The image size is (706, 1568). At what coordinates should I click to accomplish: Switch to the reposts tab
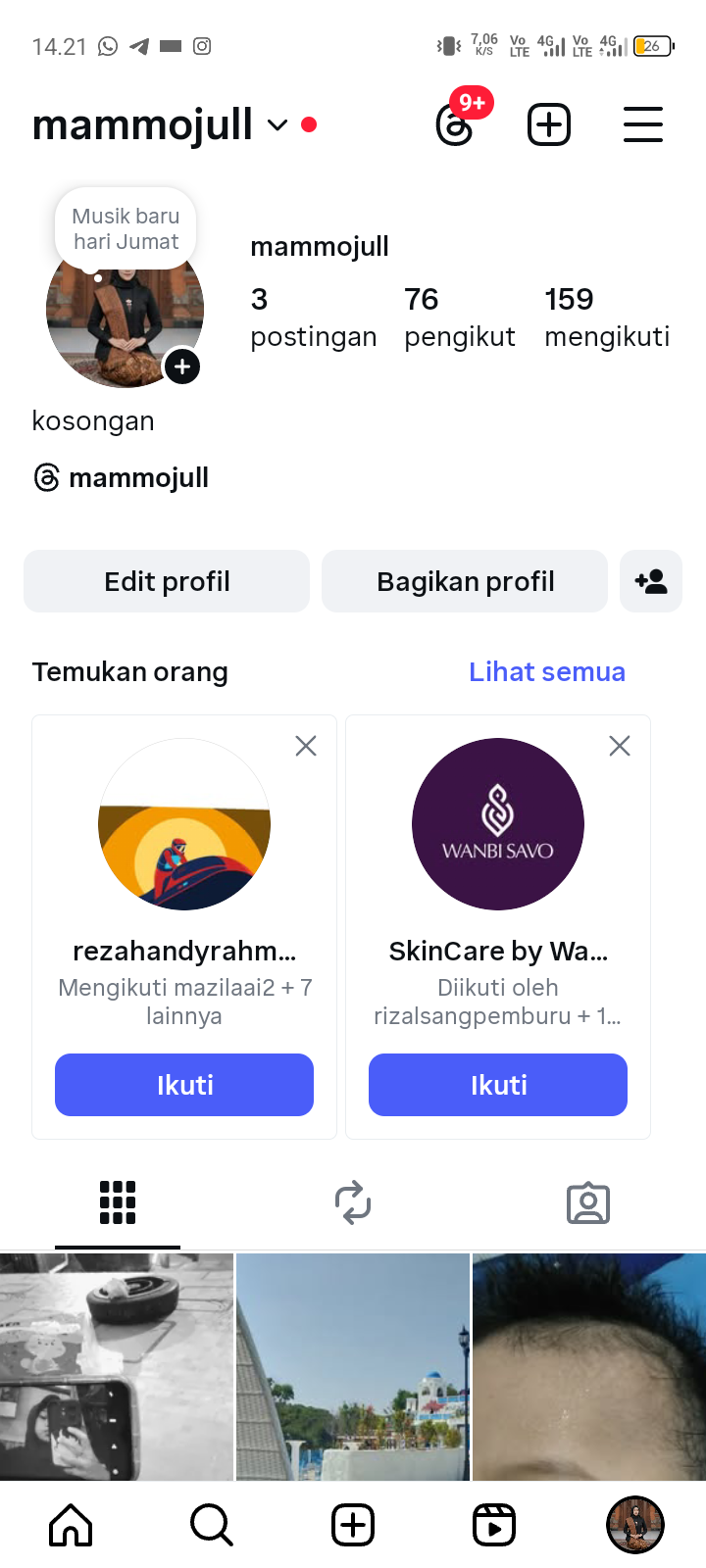tap(353, 1203)
